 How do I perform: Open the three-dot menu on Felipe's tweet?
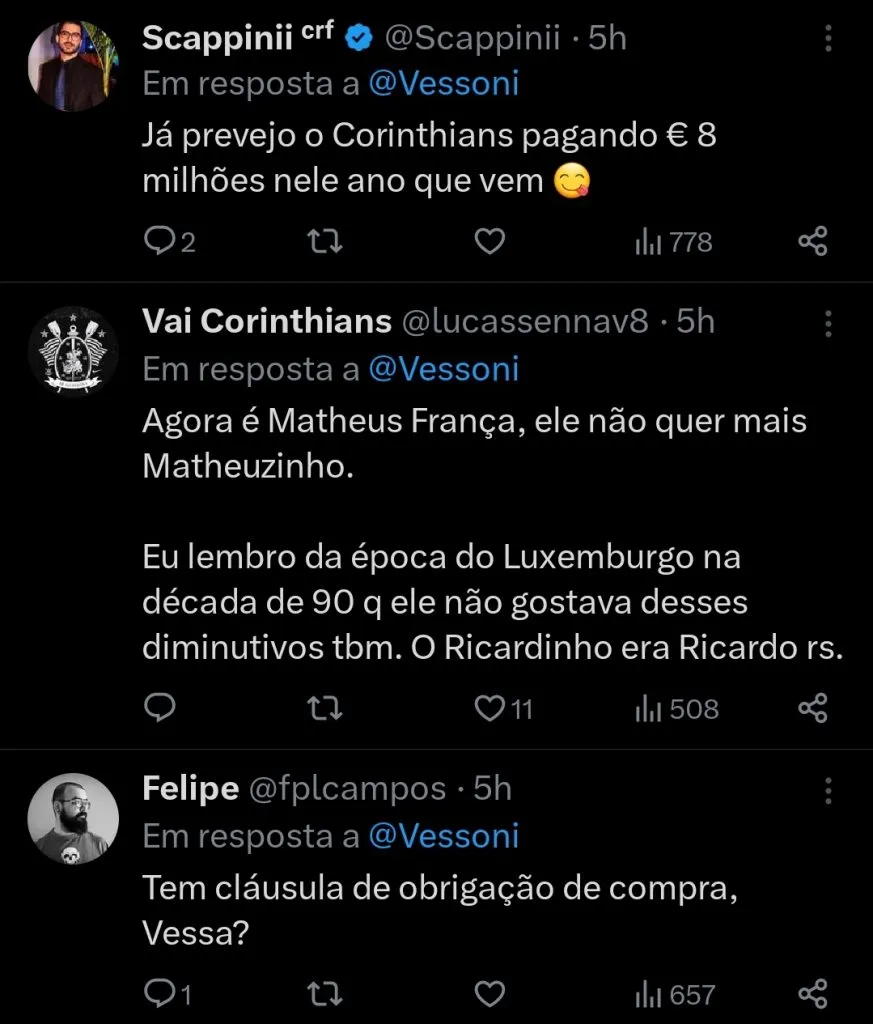point(828,790)
